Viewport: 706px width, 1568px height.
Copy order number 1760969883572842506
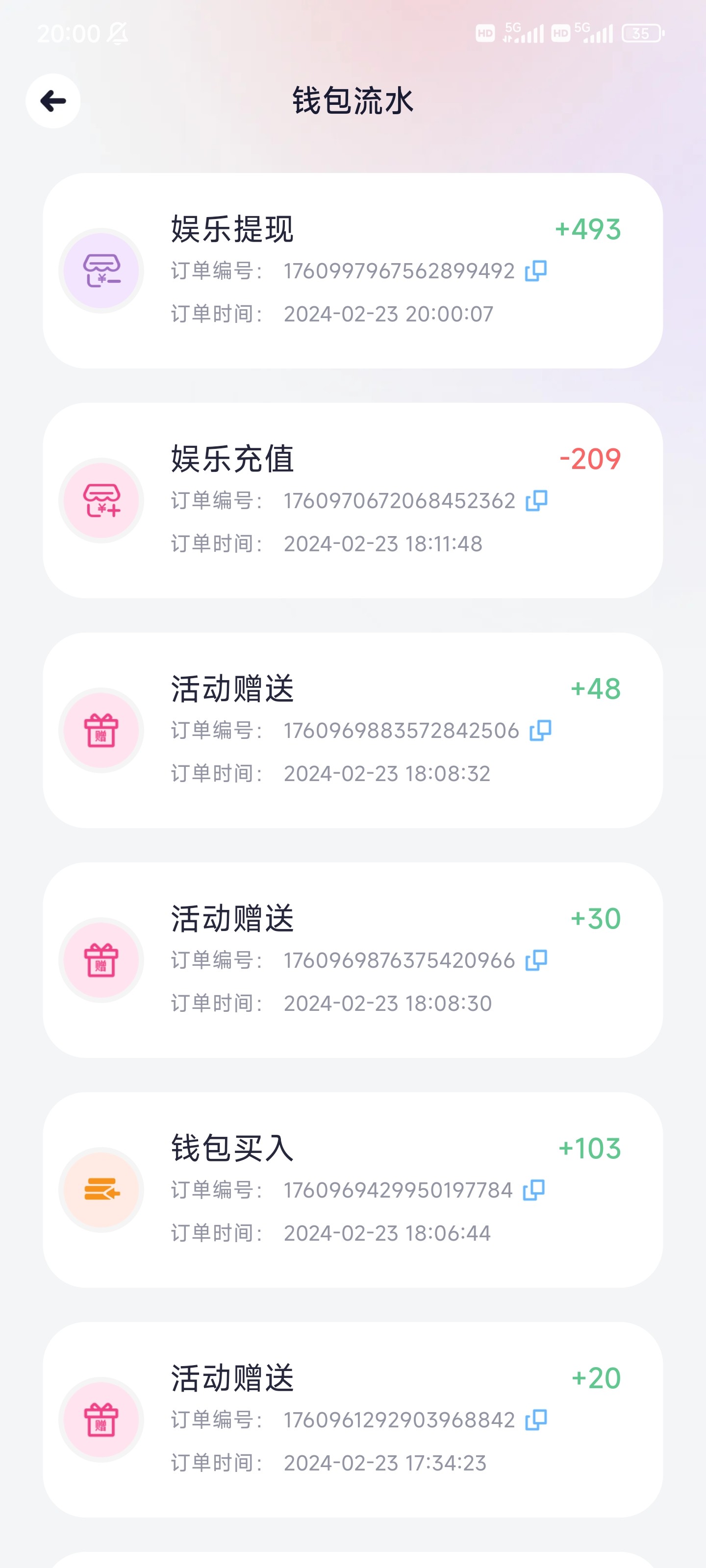(540, 730)
